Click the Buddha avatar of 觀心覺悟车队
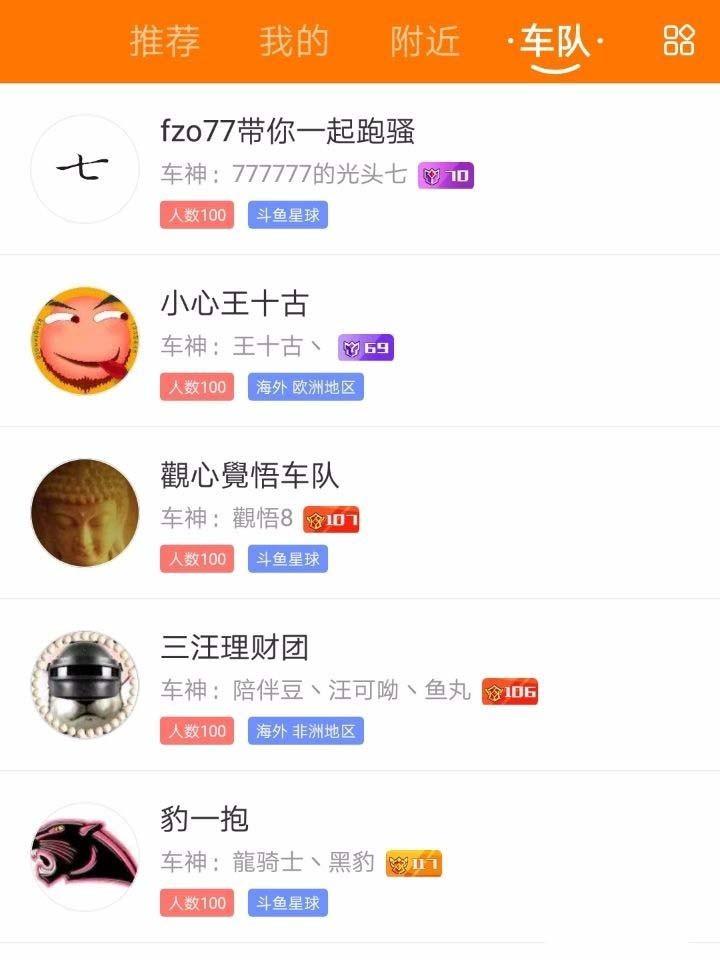Image resolution: width=720 pixels, height=960 pixels. pos(85,512)
